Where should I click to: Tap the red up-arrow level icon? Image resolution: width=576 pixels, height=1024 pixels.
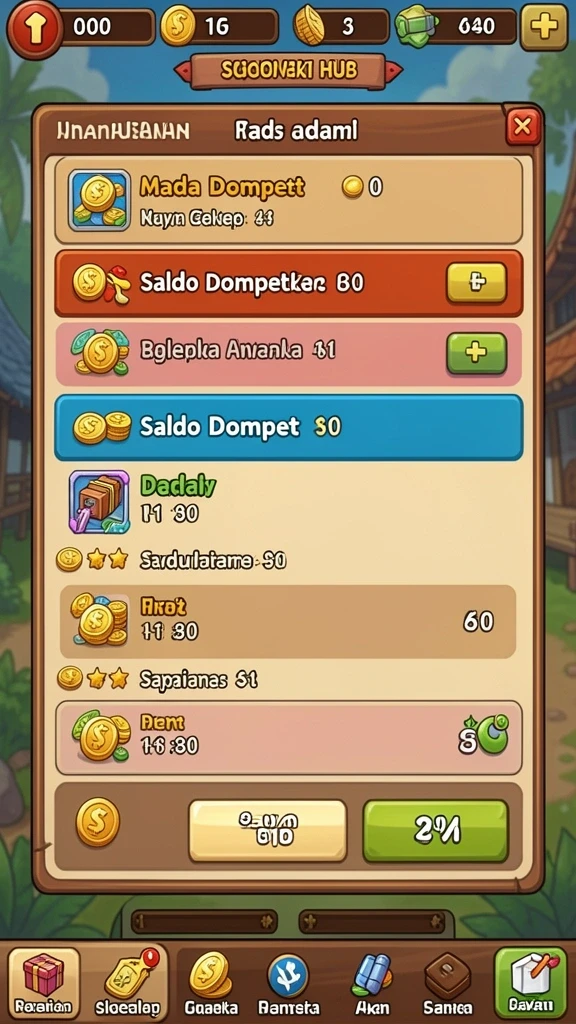click(x=35, y=29)
